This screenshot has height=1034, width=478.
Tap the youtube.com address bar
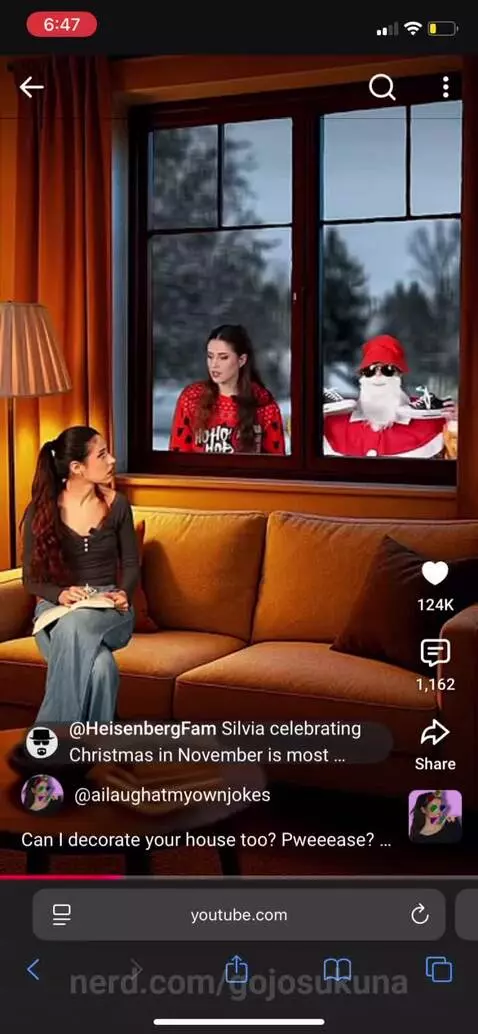239,915
